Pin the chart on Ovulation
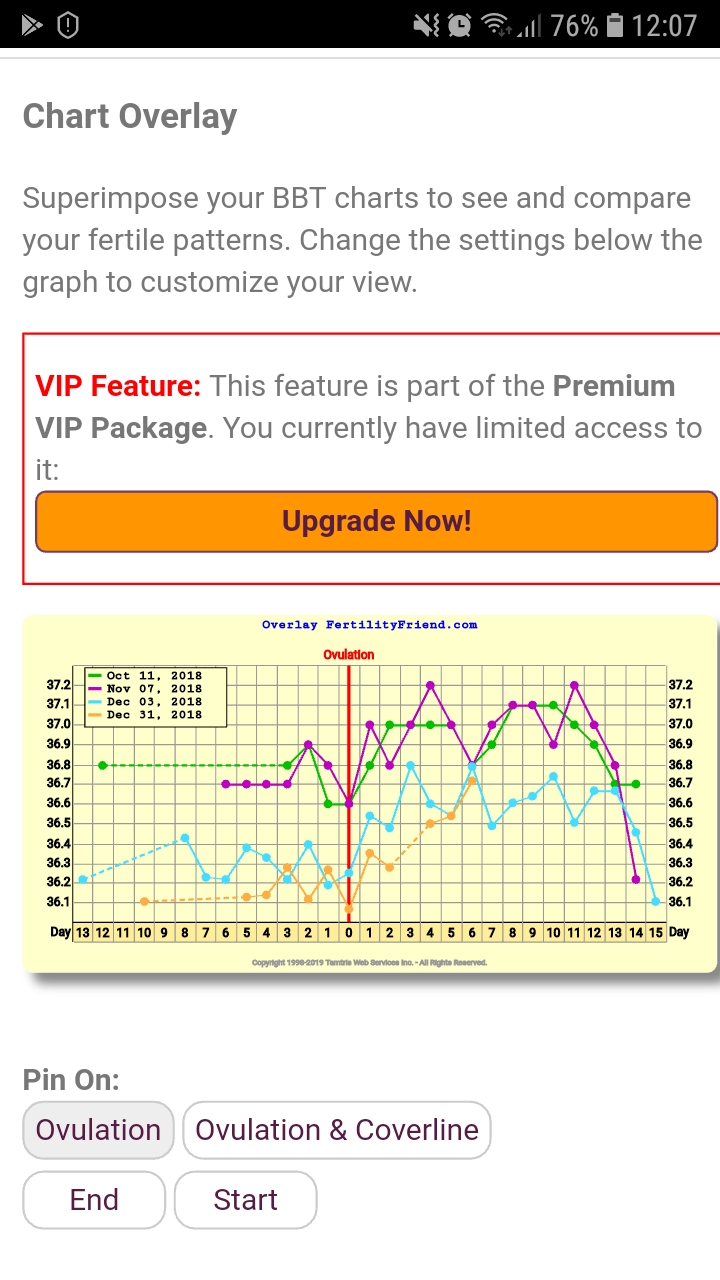Screen dimensions: 720x1280 tap(98, 1130)
